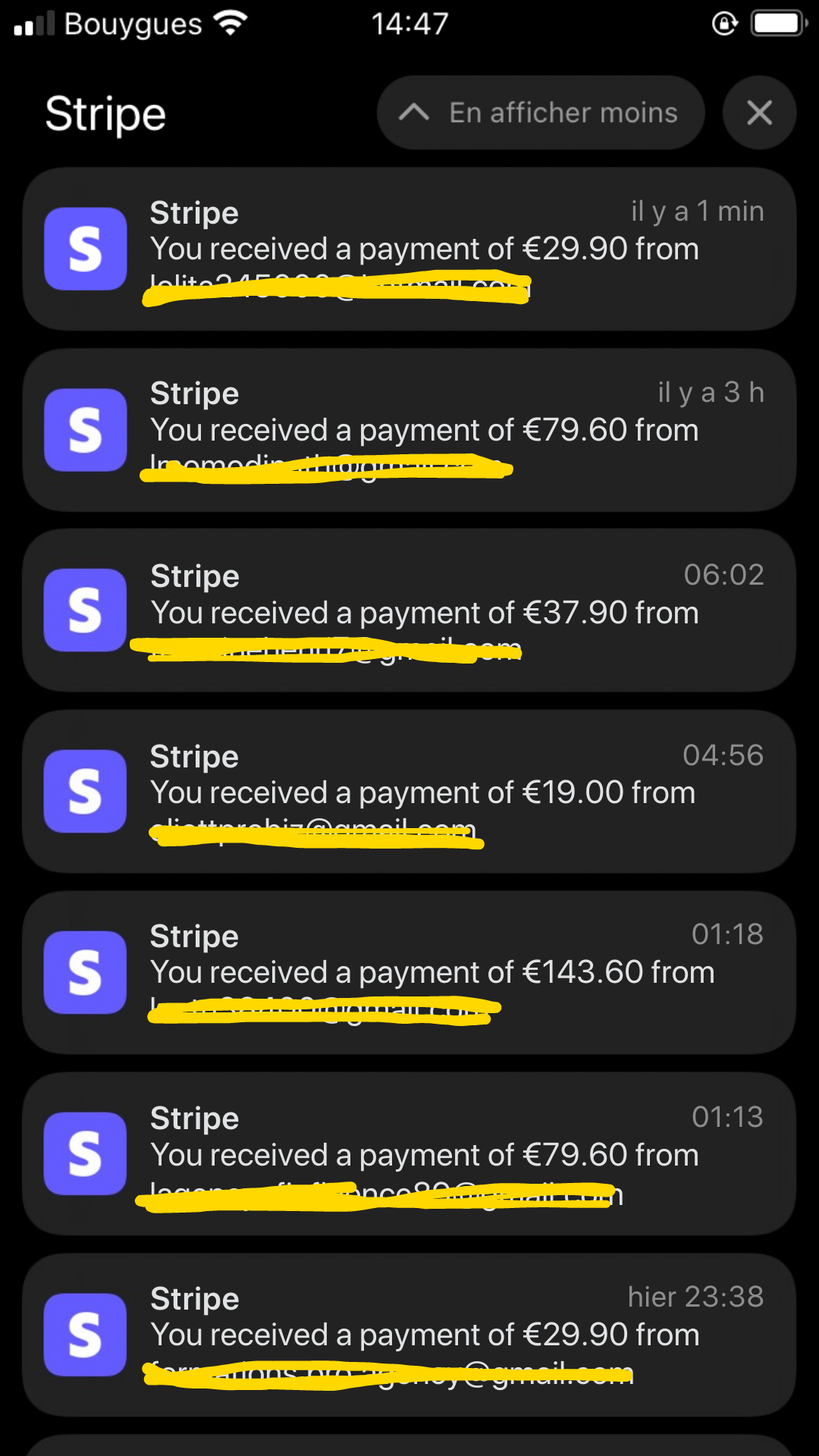Open the €79.60 notification from 3 h ago
The image size is (819, 1456).
coord(409,430)
